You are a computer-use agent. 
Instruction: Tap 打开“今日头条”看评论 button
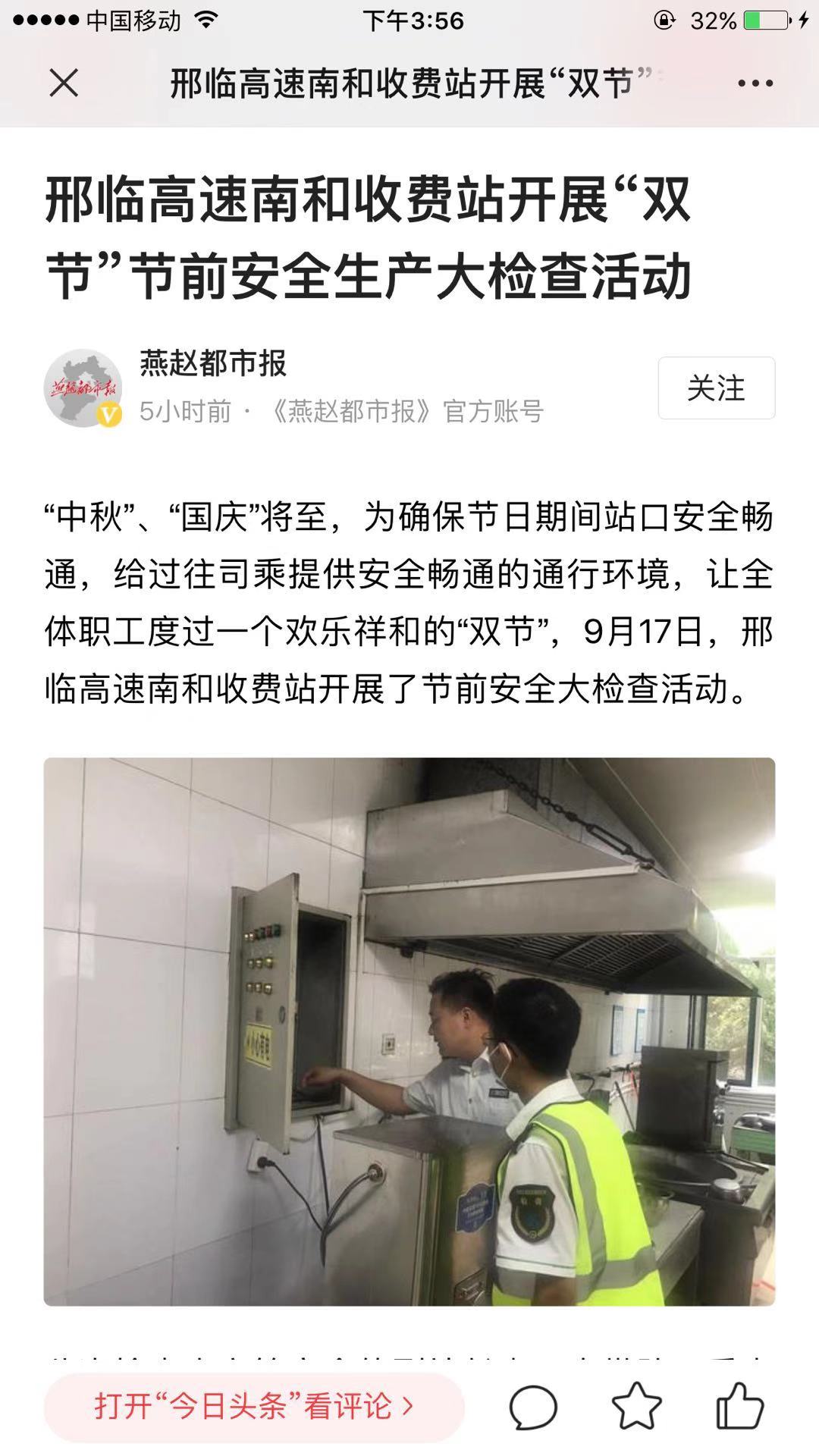(254, 1406)
